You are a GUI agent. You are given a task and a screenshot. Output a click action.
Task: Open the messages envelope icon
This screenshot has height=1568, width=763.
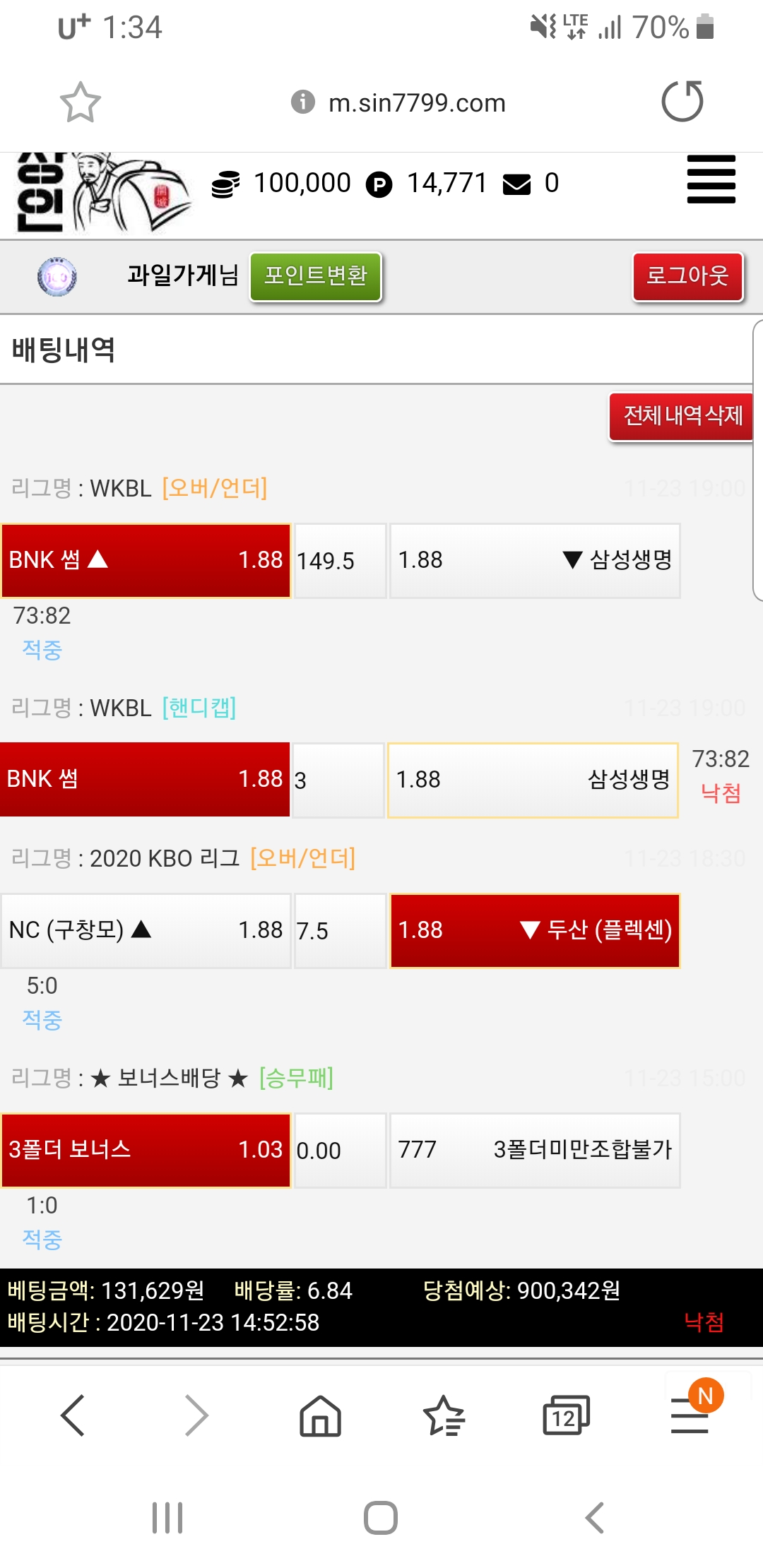(x=516, y=184)
